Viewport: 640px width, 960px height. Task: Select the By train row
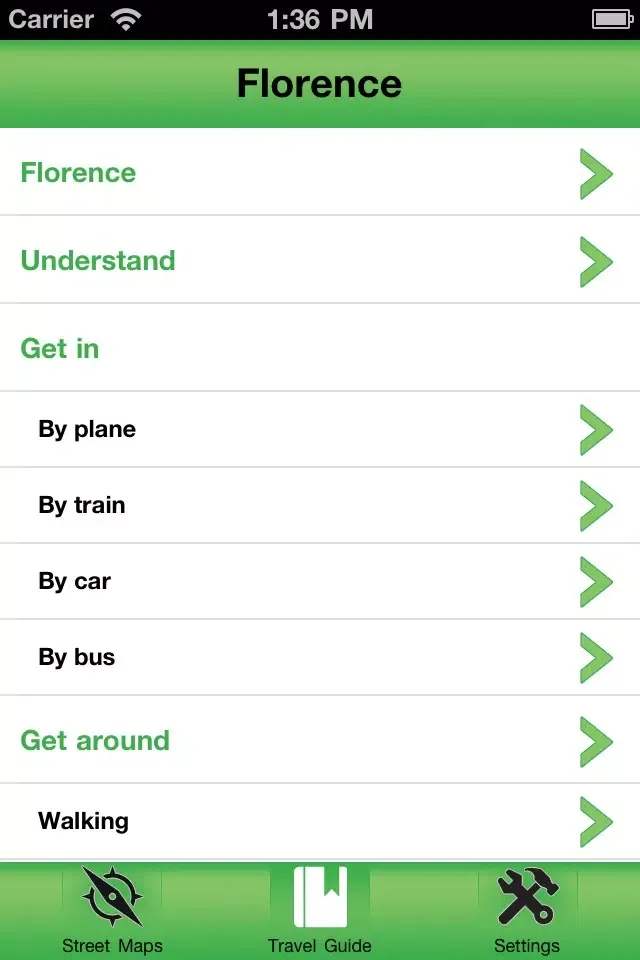(x=320, y=506)
